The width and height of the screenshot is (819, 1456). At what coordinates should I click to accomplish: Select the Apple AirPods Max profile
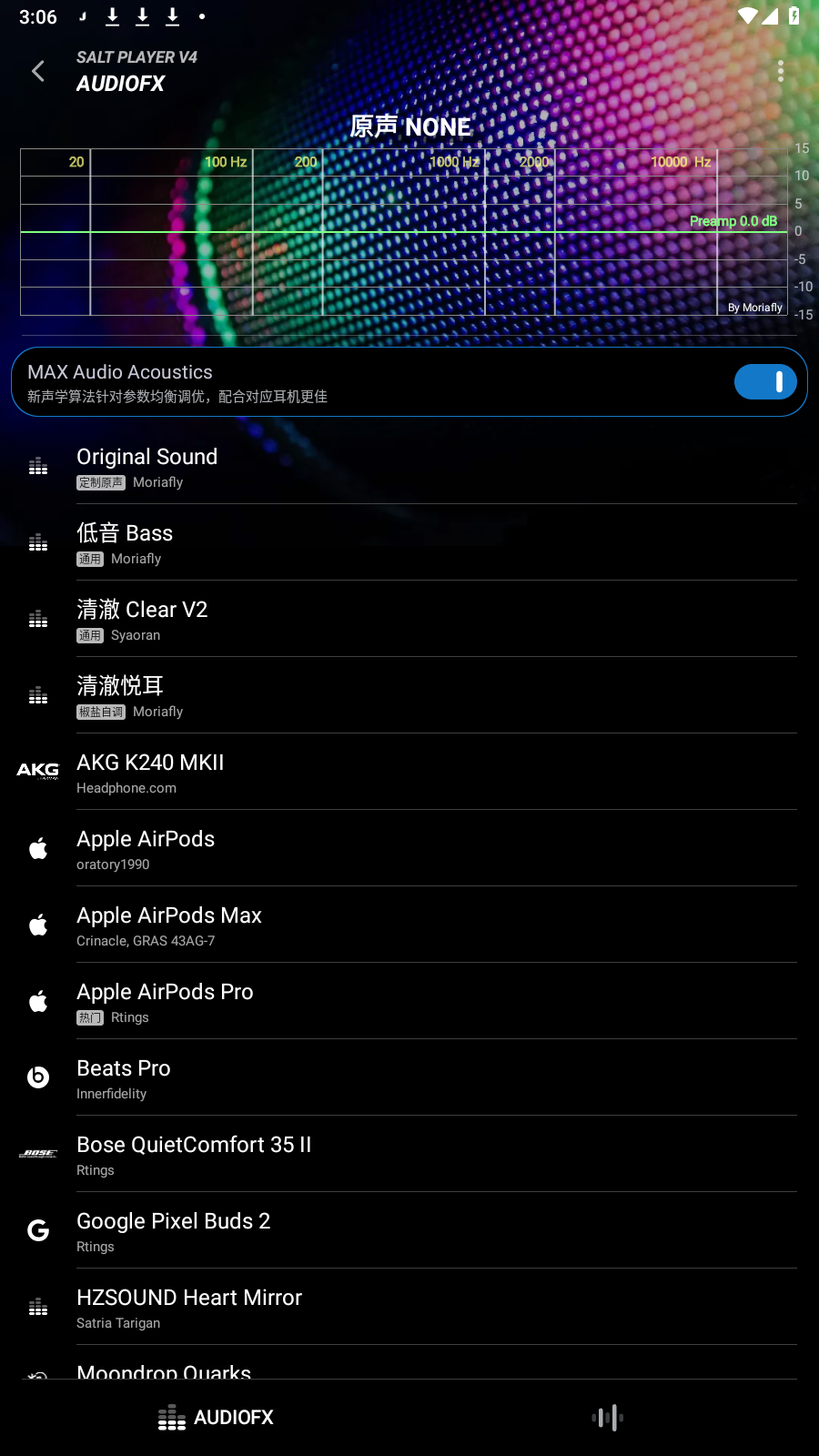click(409, 925)
